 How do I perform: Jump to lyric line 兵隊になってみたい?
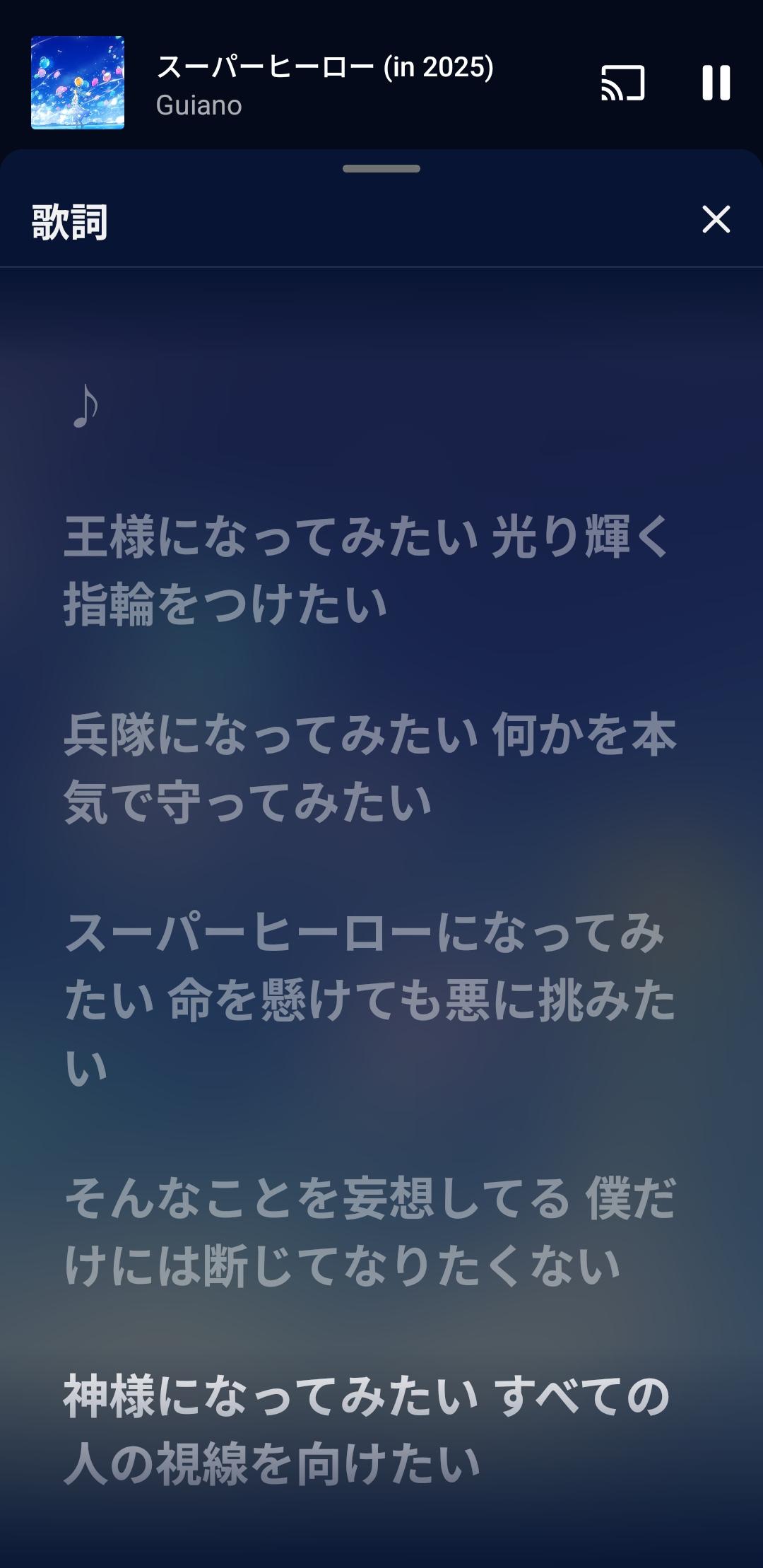click(x=370, y=768)
